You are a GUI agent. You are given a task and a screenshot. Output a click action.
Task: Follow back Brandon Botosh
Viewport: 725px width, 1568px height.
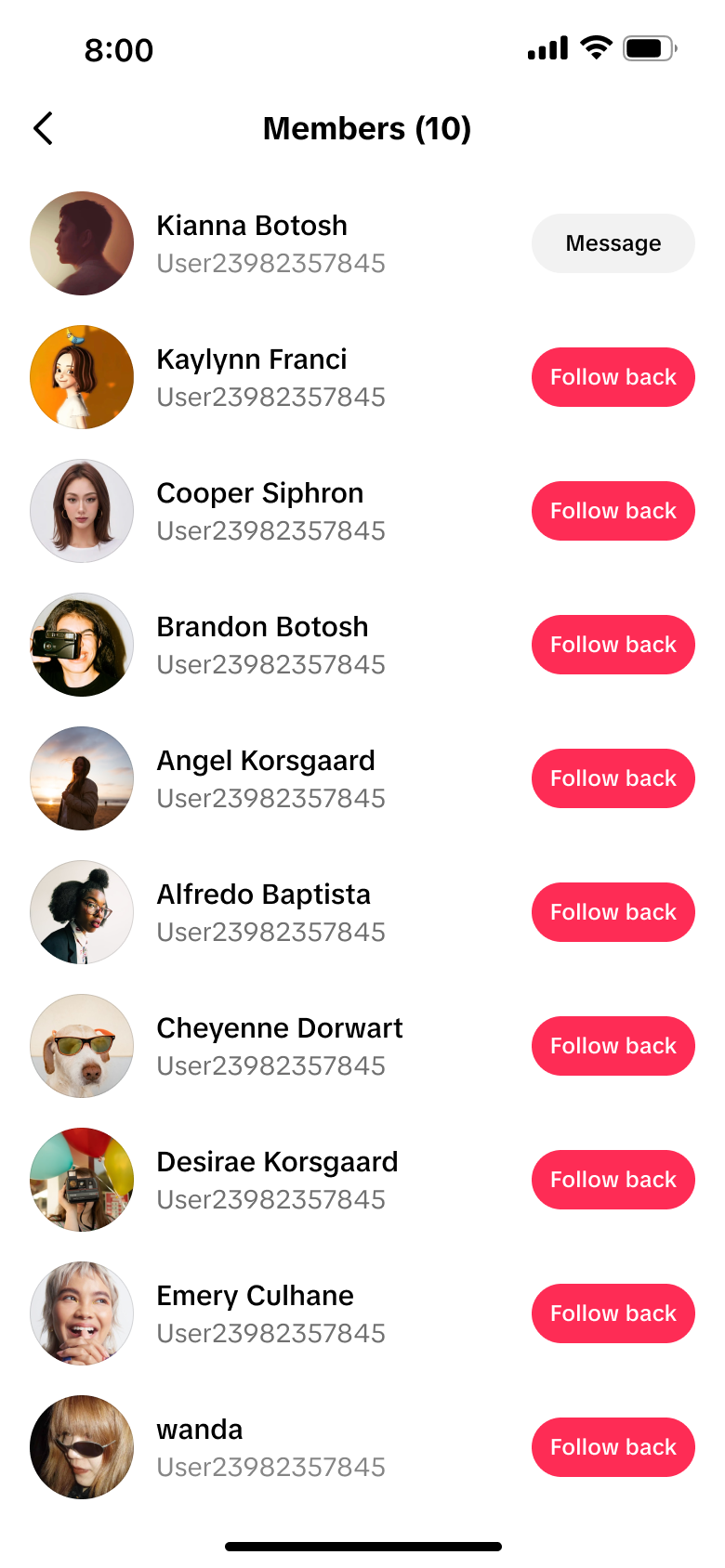tap(613, 645)
